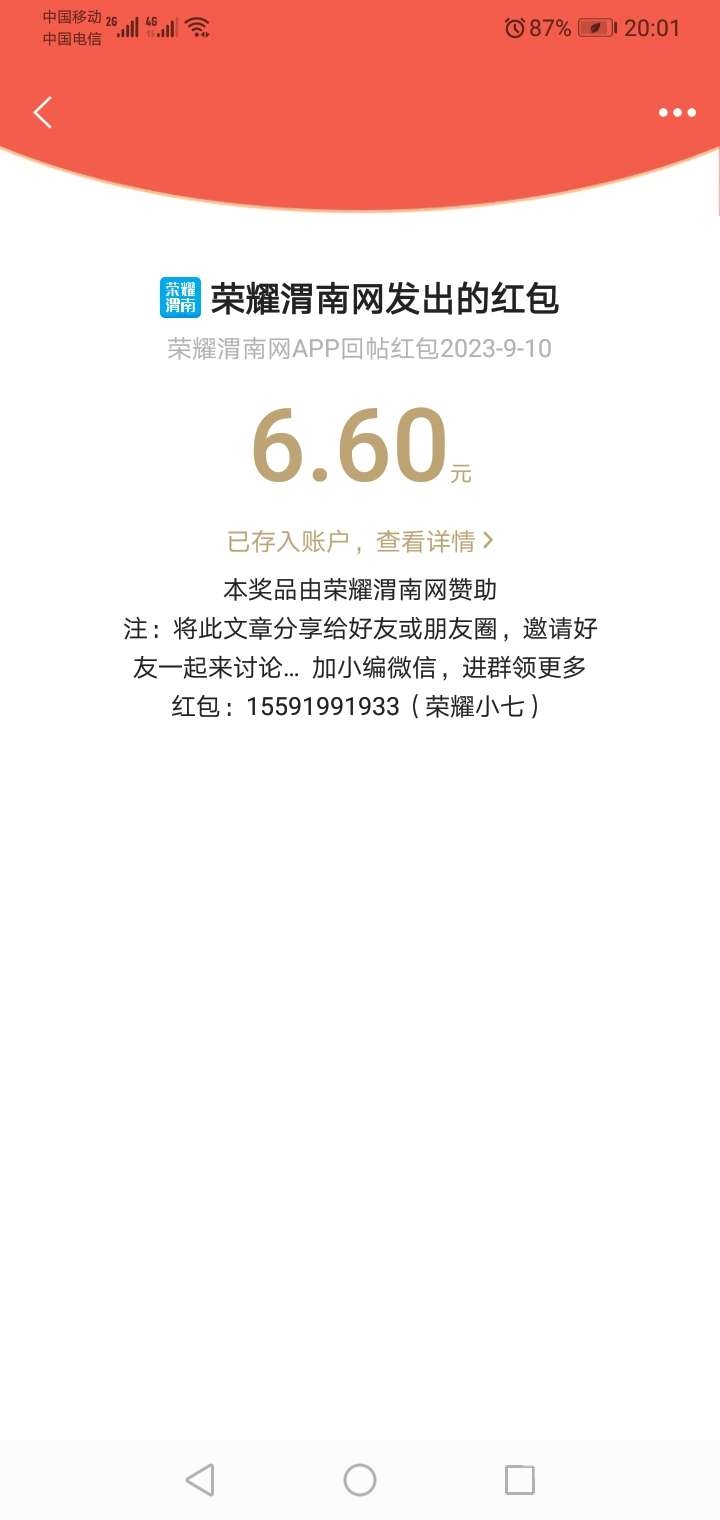Tap the system back button
The height and width of the screenshot is (1520, 720).
[x=200, y=1479]
